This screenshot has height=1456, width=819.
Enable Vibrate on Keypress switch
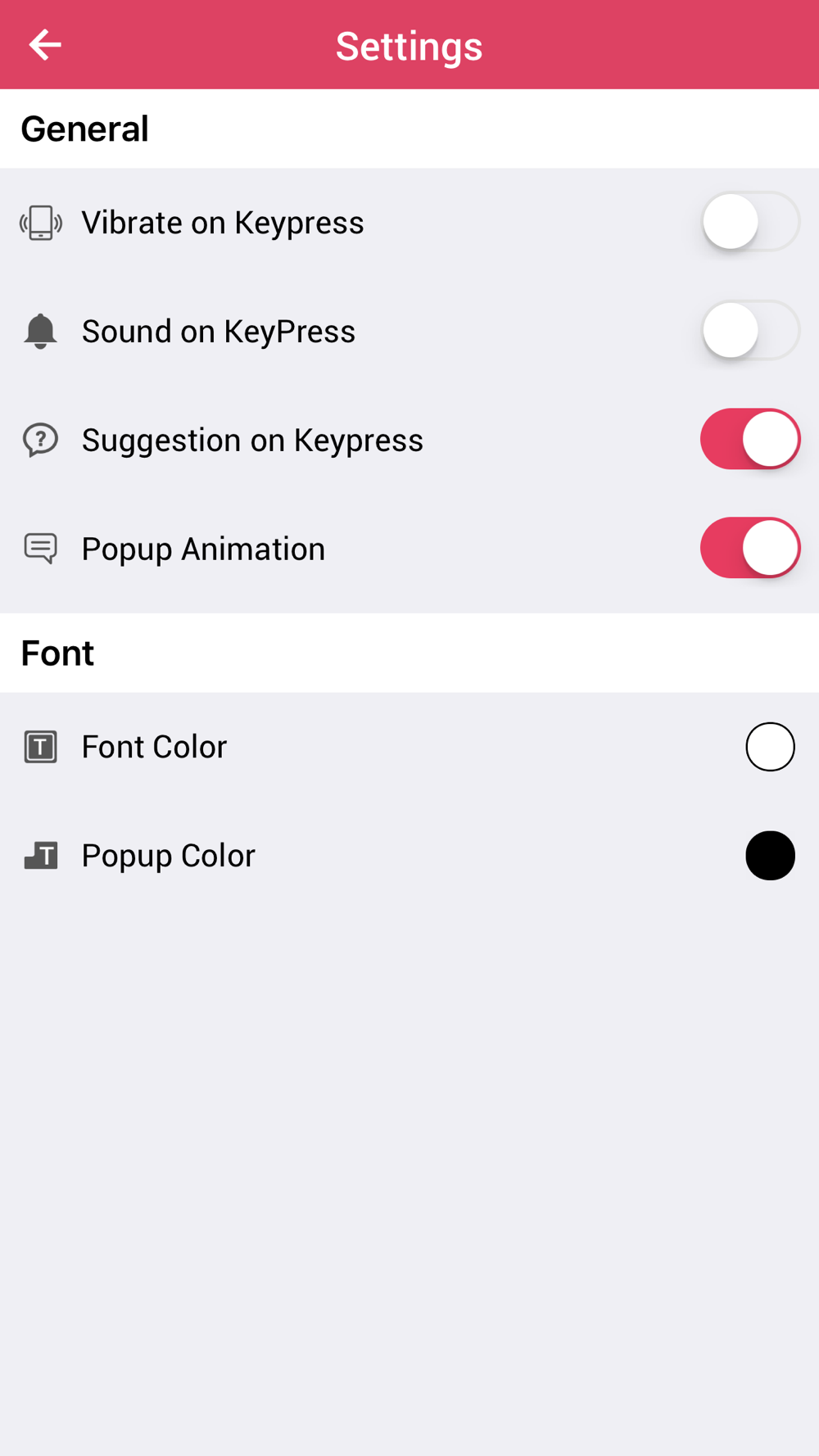pos(750,222)
